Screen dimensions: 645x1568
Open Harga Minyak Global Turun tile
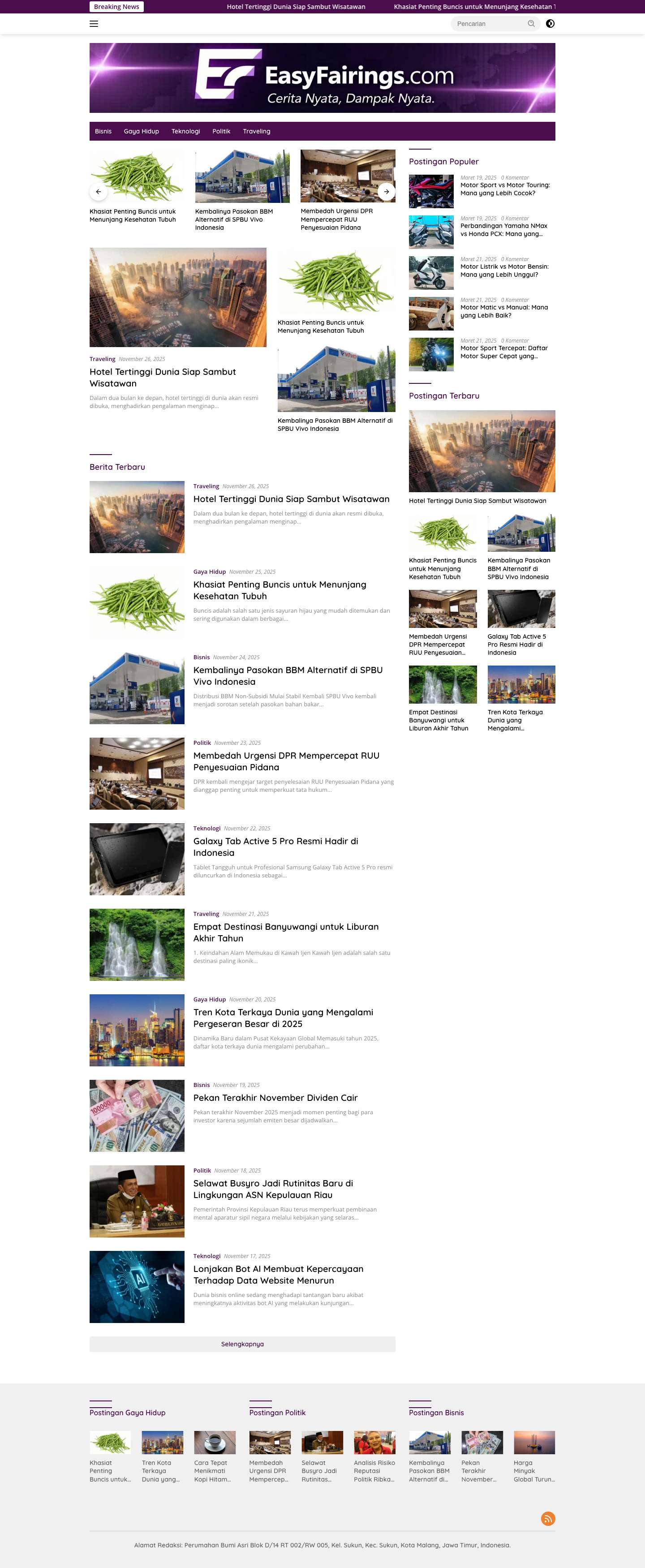coord(533,1471)
